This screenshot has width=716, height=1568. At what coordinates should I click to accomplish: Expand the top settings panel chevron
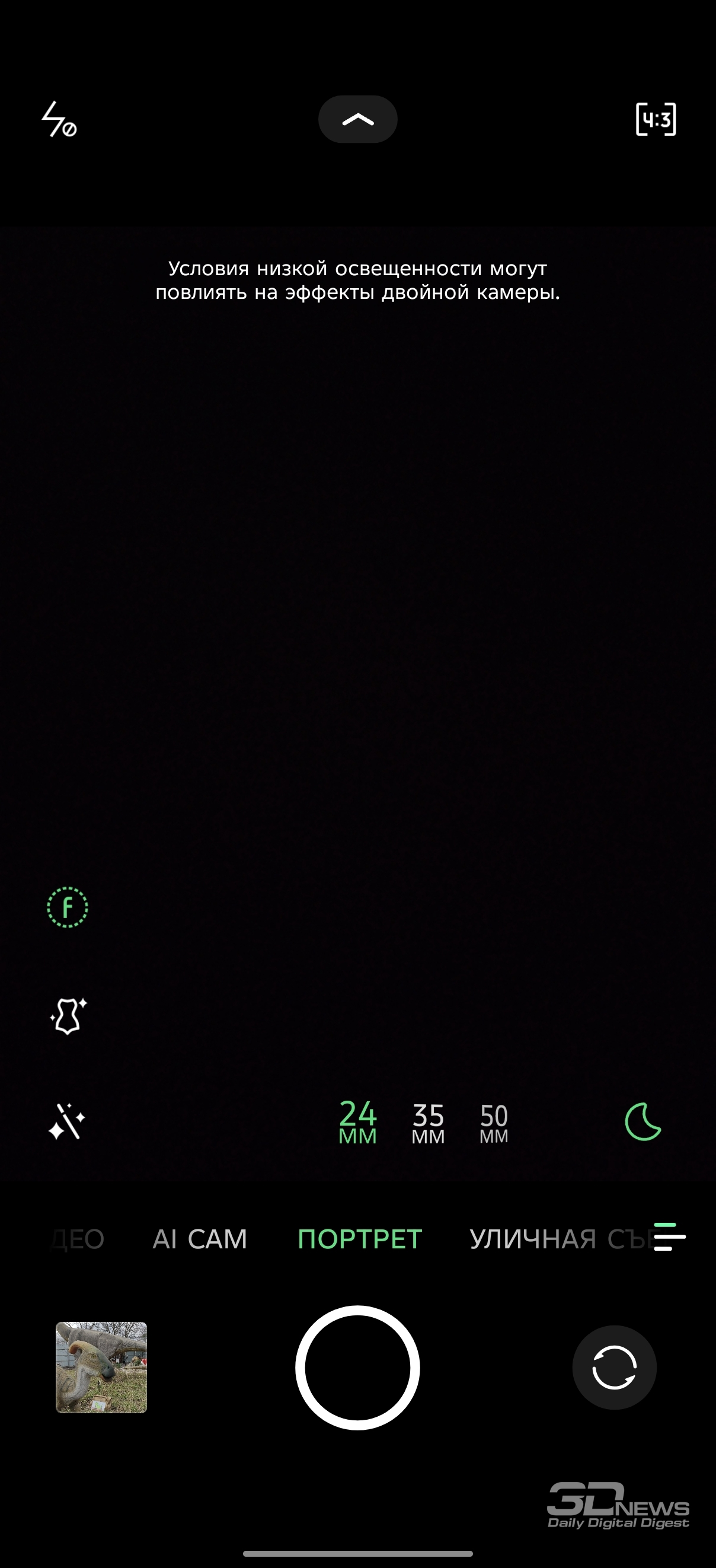[x=357, y=119]
